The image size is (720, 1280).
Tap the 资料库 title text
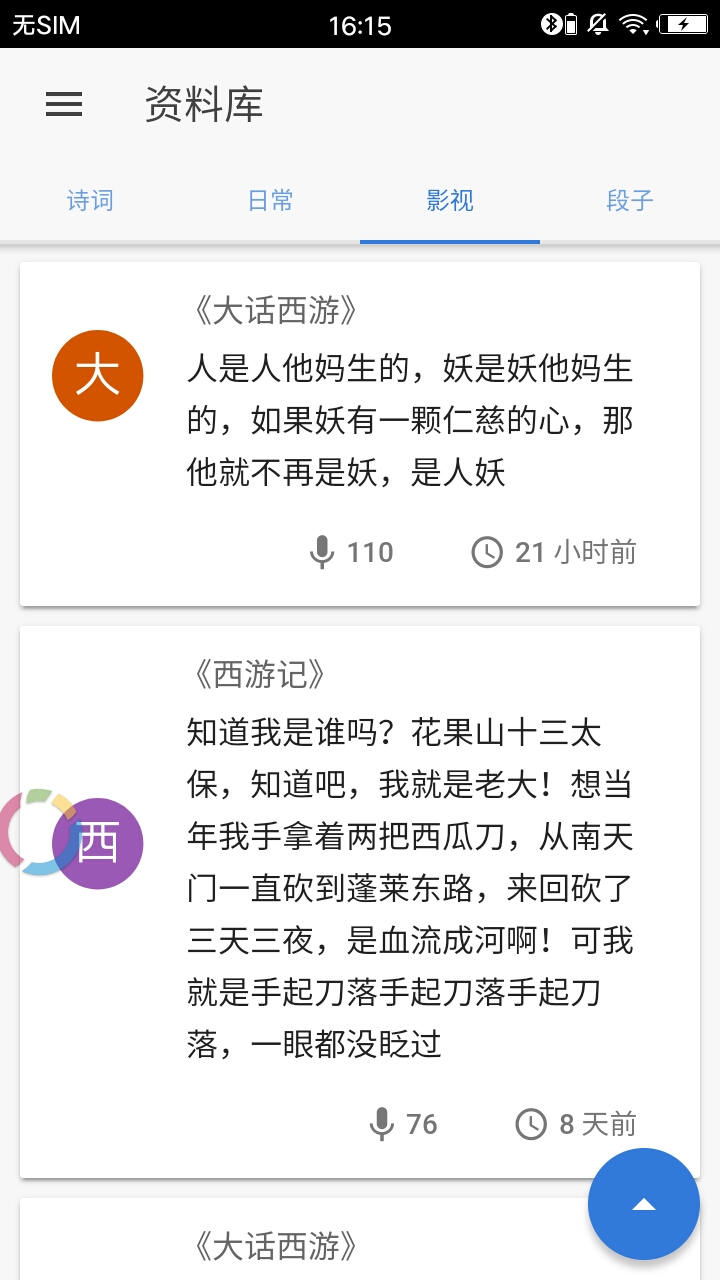pos(202,104)
